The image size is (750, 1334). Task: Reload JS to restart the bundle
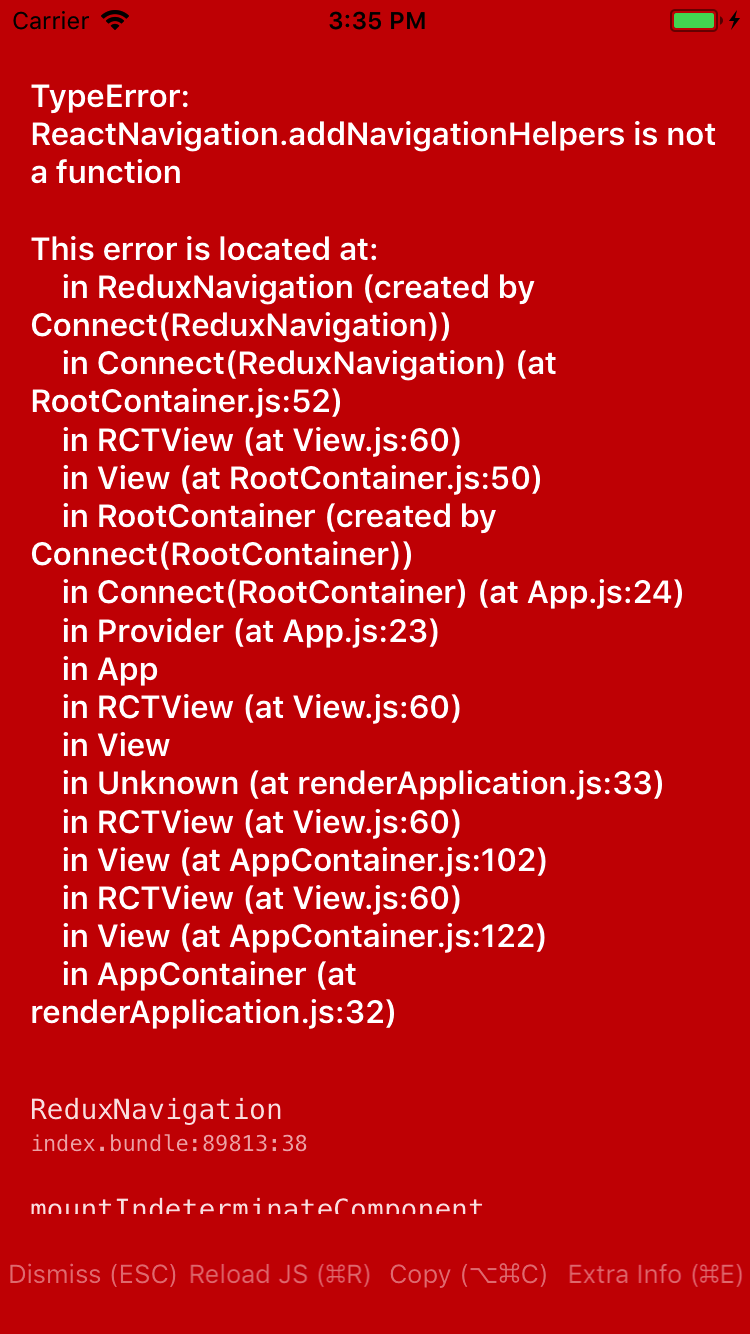click(277, 1274)
